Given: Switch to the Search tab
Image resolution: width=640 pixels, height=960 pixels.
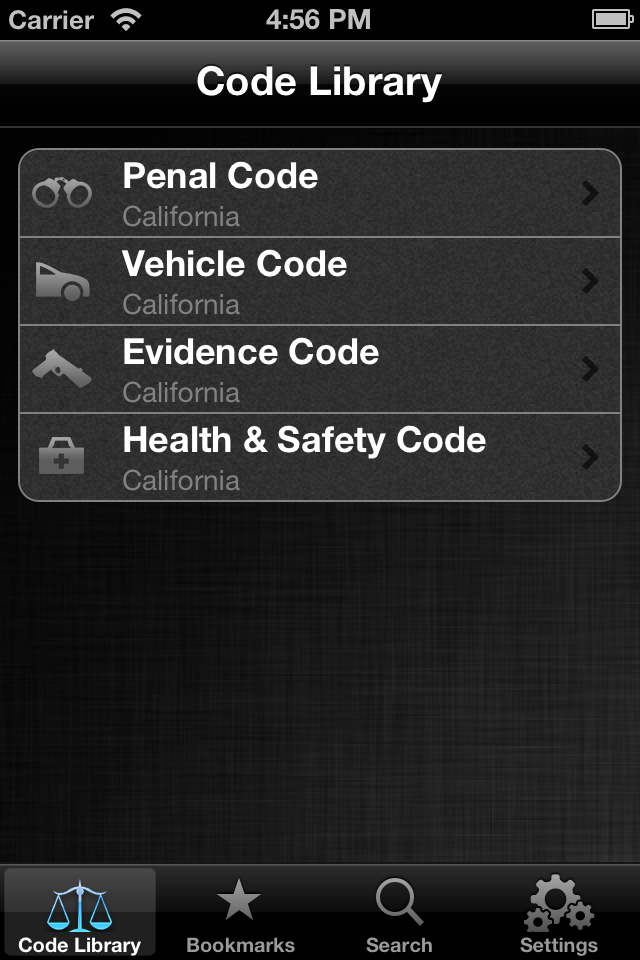Looking at the screenshot, I should click(x=399, y=914).
